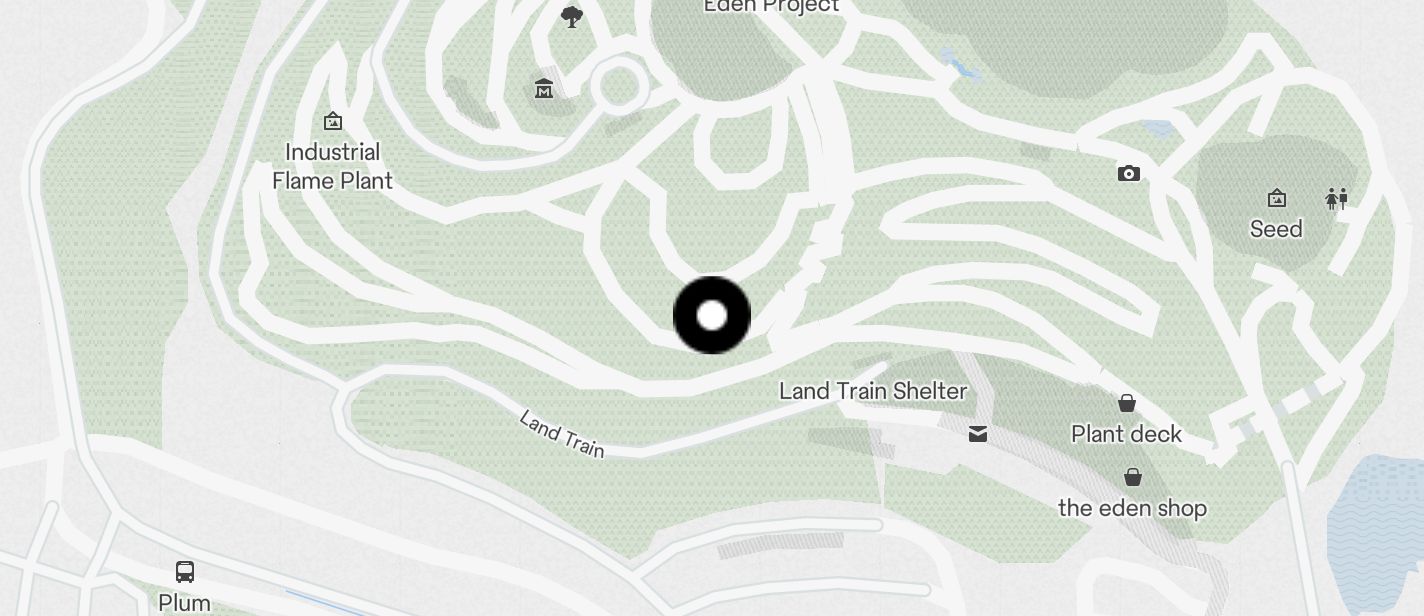The width and height of the screenshot is (1424, 616).
Task: Select the tree park marker
Action: (572, 16)
